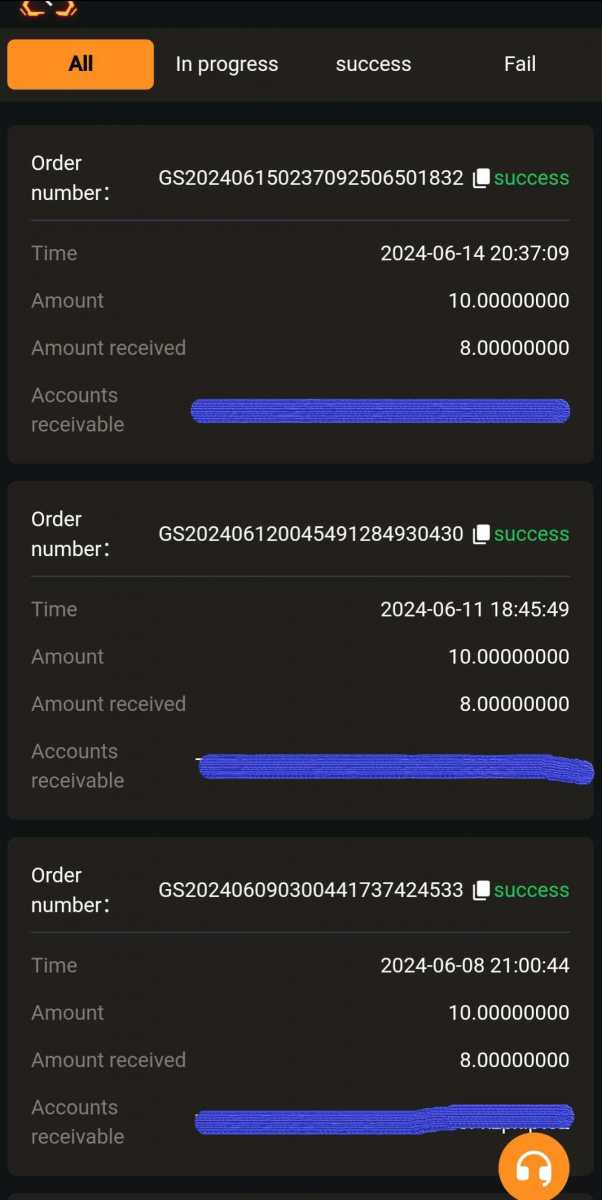The width and height of the screenshot is (602, 1200).
Task: Switch to the In progress tab
Action: [x=227, y=64]
